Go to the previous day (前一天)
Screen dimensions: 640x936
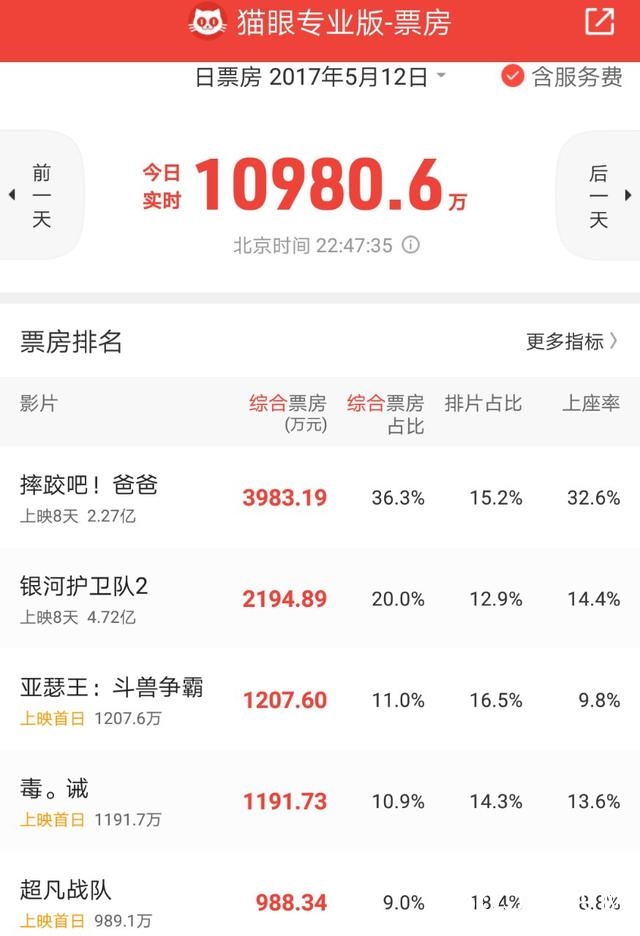pos(40,196)
